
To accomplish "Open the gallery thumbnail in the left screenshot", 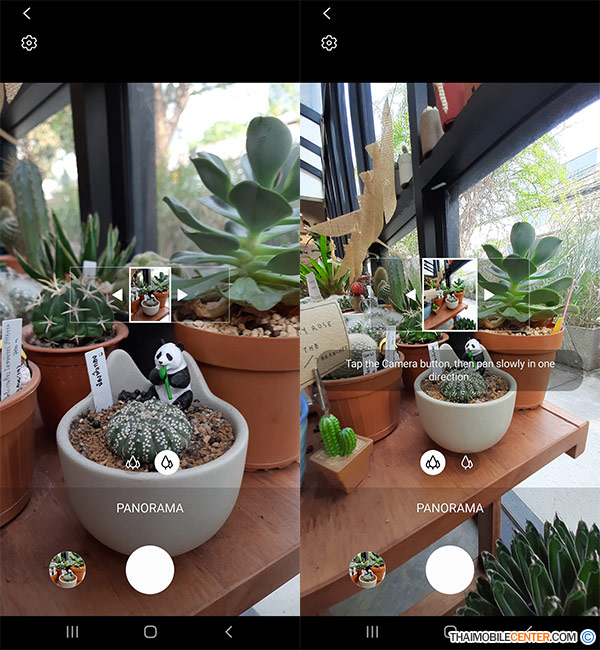I will pos(66,569).
